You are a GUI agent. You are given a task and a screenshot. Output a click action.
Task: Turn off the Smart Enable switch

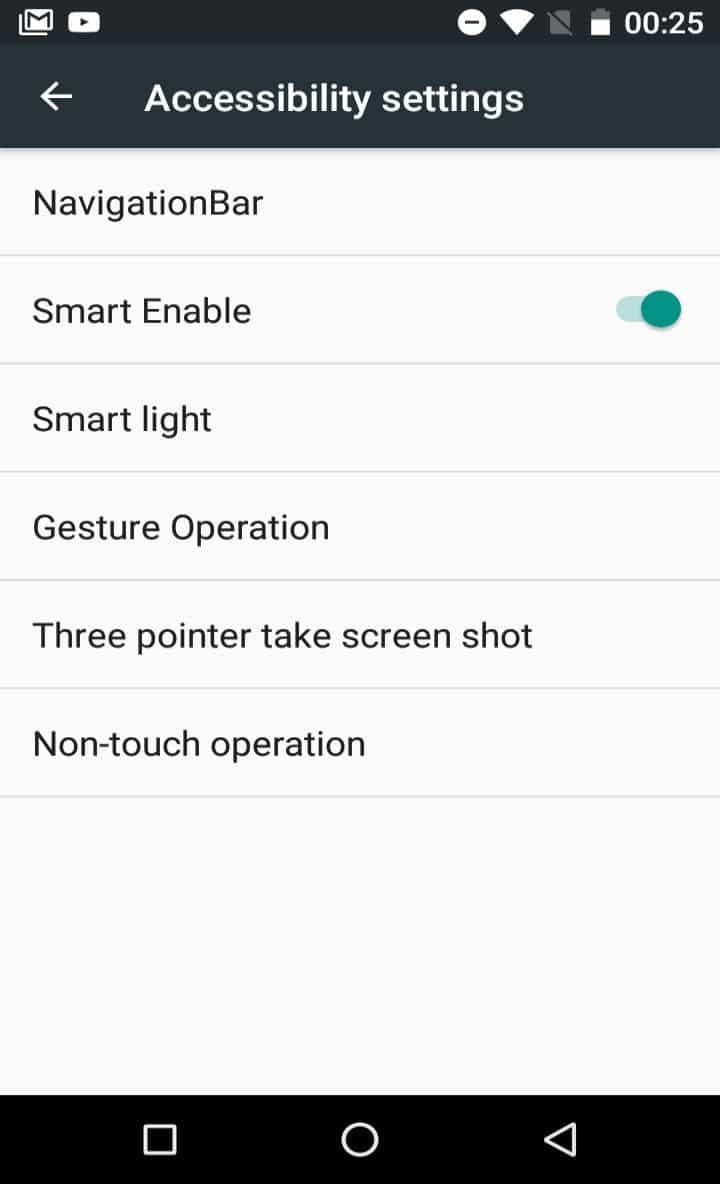click(648, 310)
